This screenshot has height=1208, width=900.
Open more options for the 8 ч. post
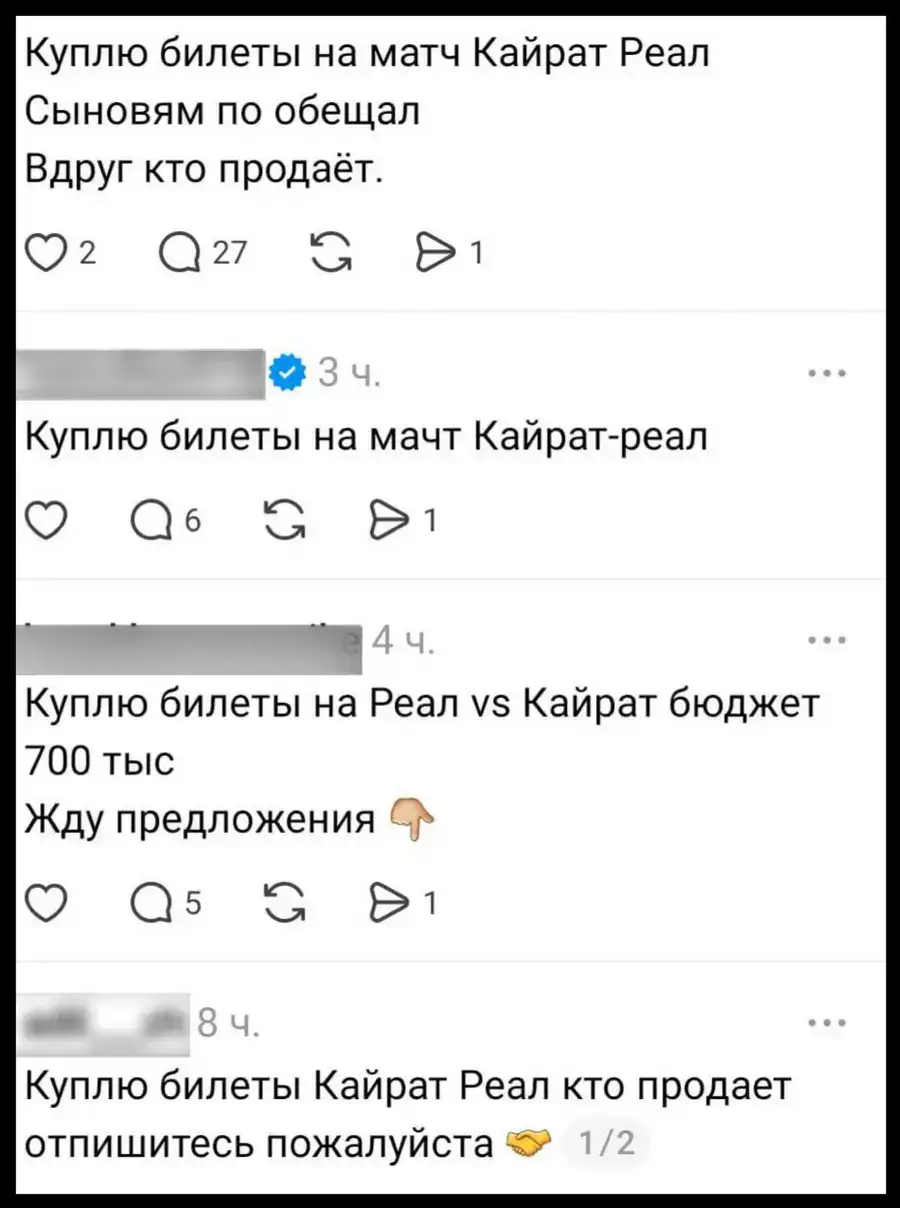pyautogui.click(x=828, y=1023)
